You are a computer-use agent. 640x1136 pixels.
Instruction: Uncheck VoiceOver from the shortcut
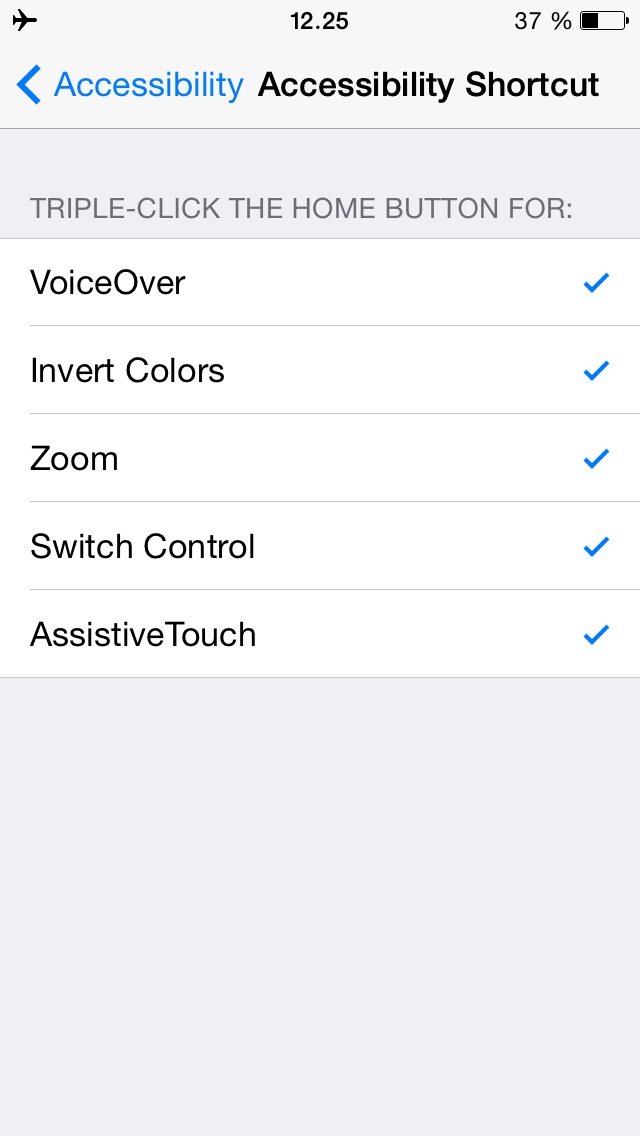[x=320, y=283]
